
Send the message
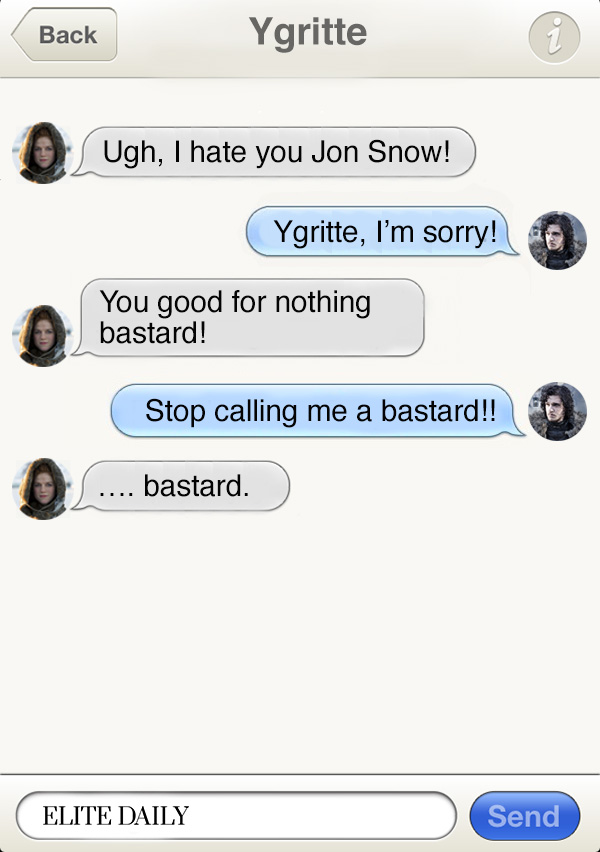(x=524, y=815)
